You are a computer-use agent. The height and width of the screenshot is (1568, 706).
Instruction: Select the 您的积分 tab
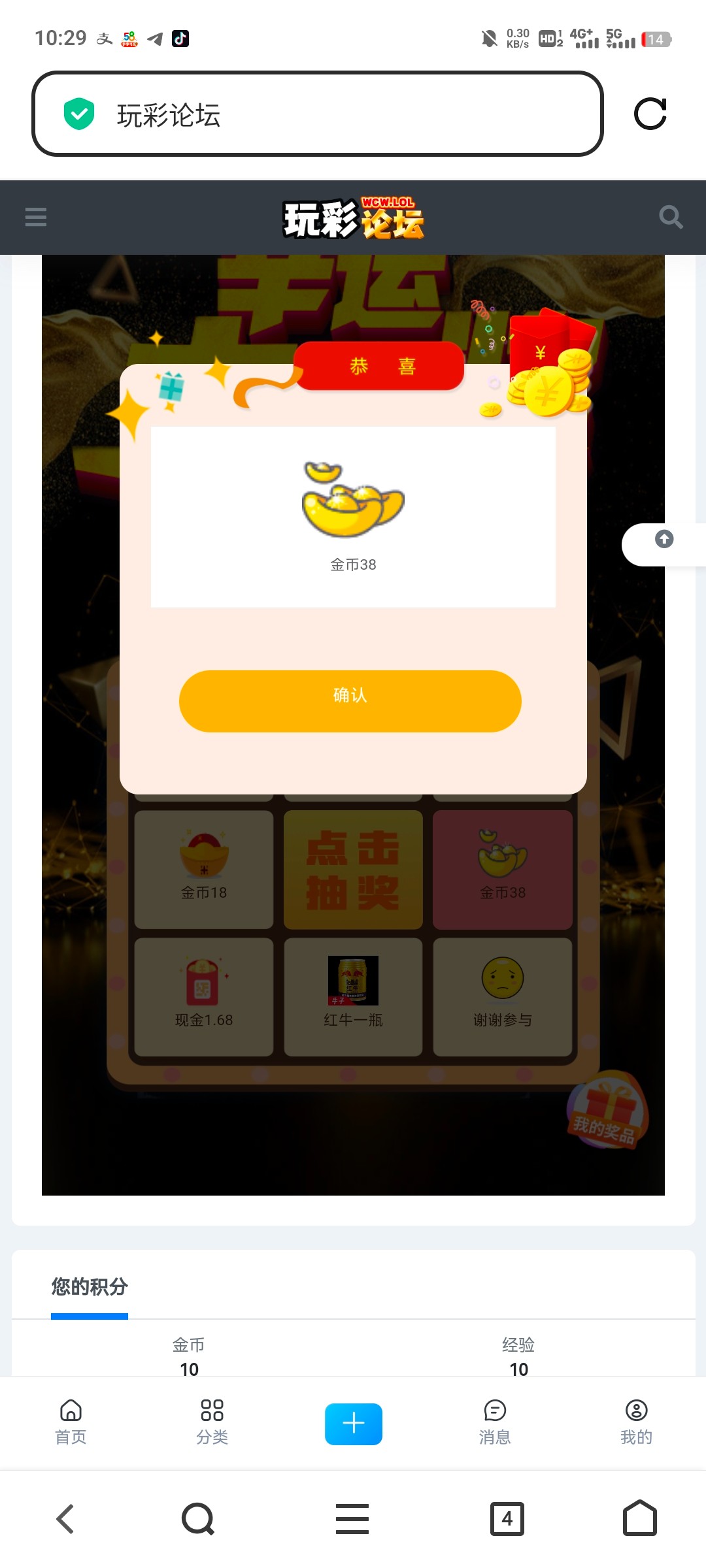click(x=90, y=1287)
